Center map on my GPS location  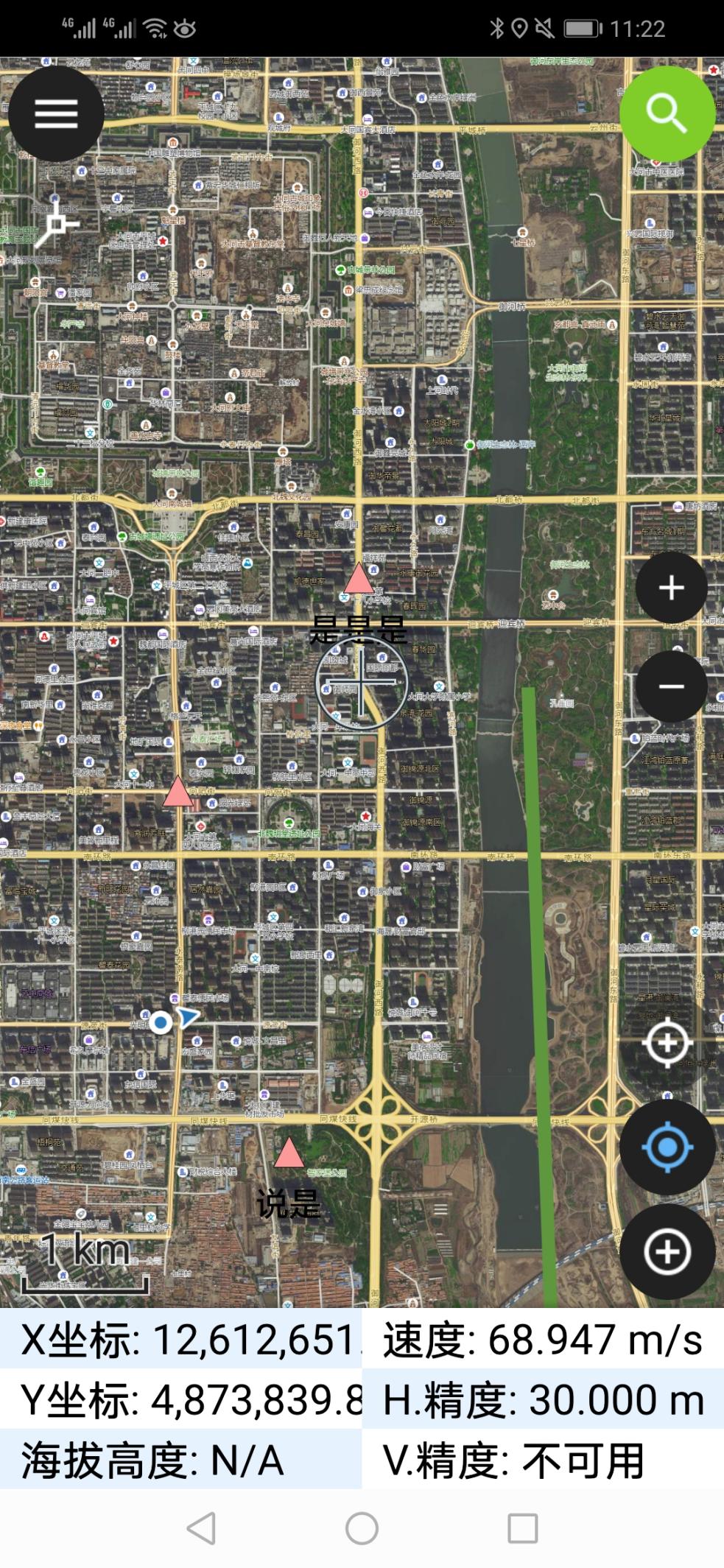click(x=667, y=1147)
